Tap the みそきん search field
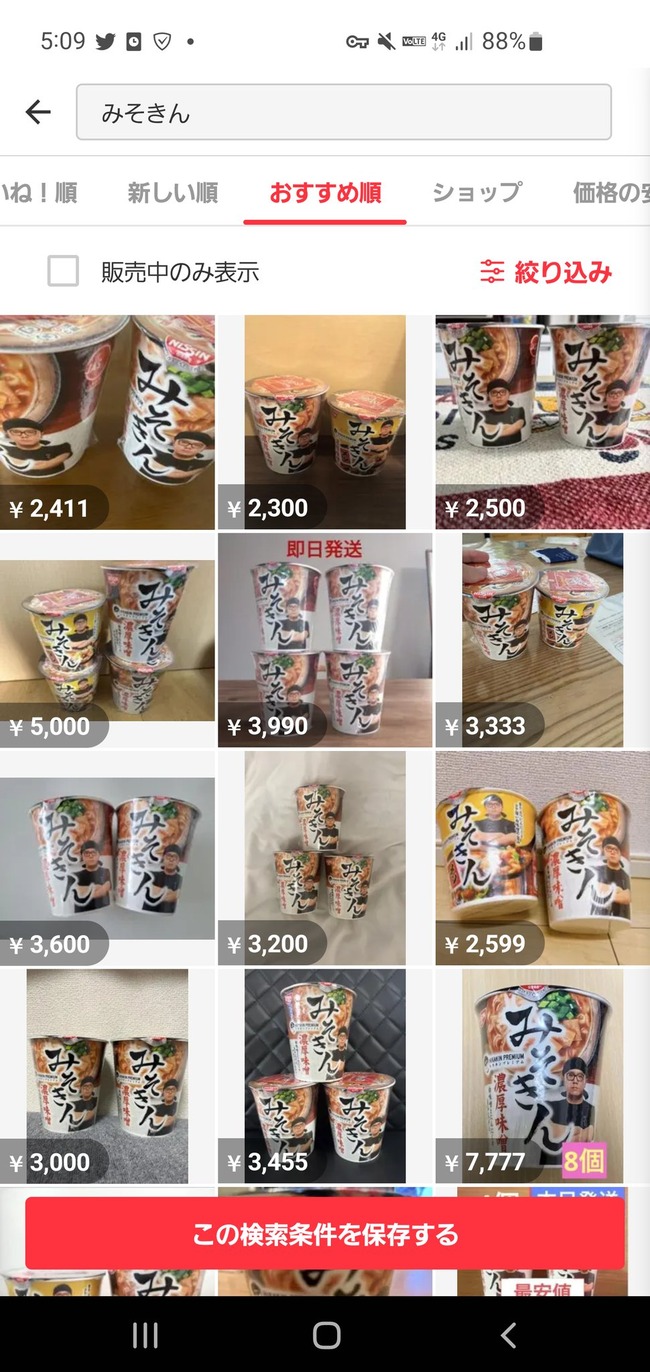Image resolution: width=650 pixels, height=1372 pixels. [x=343, y=112]
